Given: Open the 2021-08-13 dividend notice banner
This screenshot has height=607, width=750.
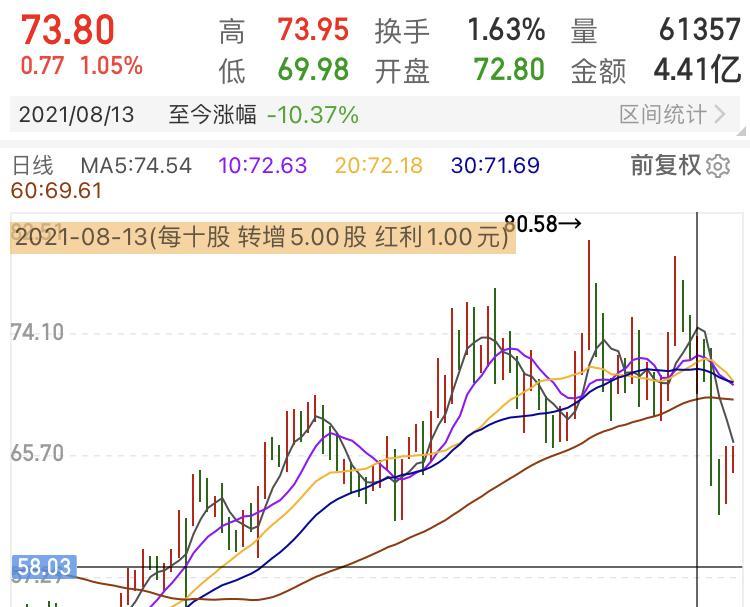Looking at the screenshot, I should point(262,238).
